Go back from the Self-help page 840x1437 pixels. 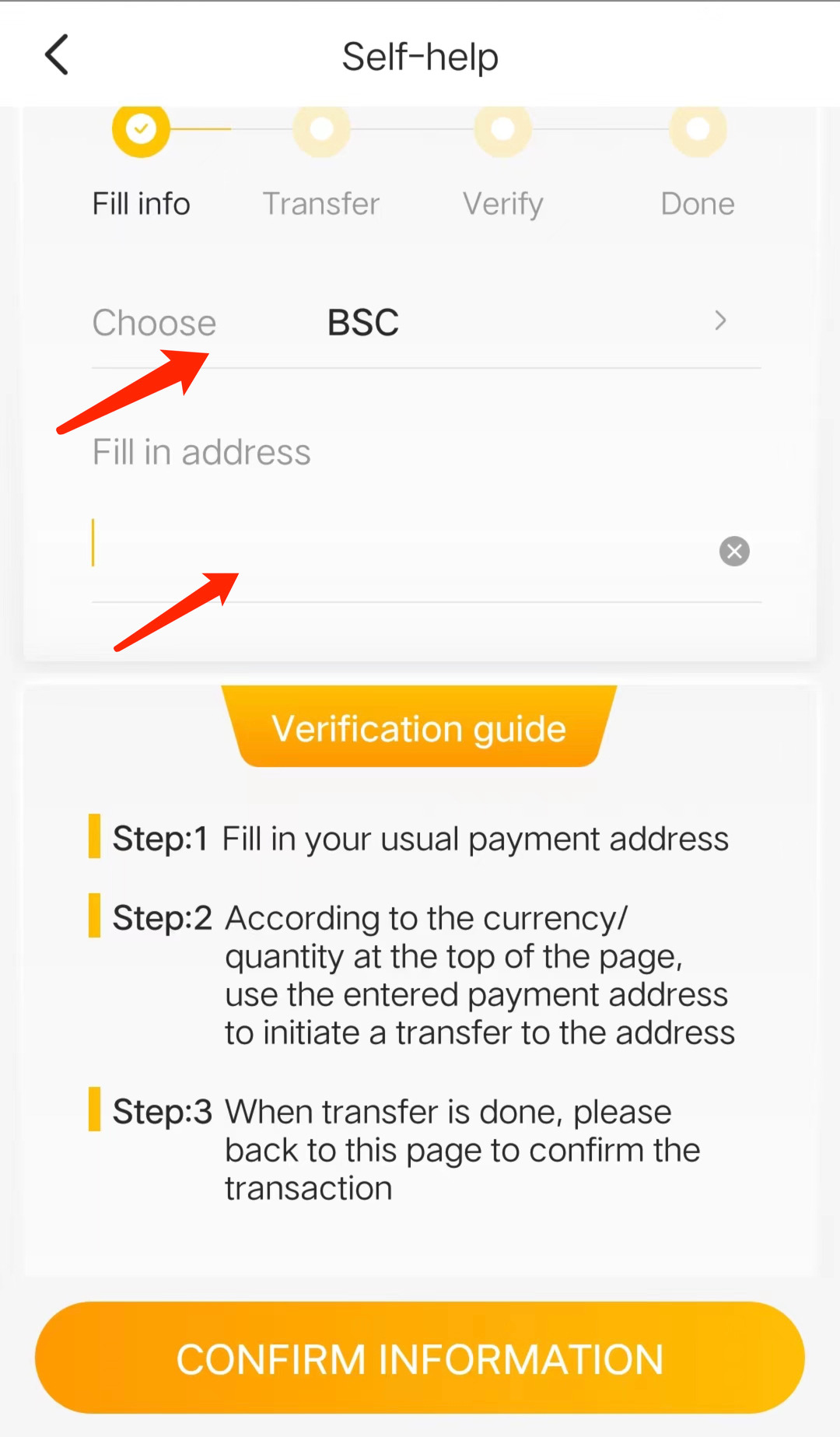point(57,54)
